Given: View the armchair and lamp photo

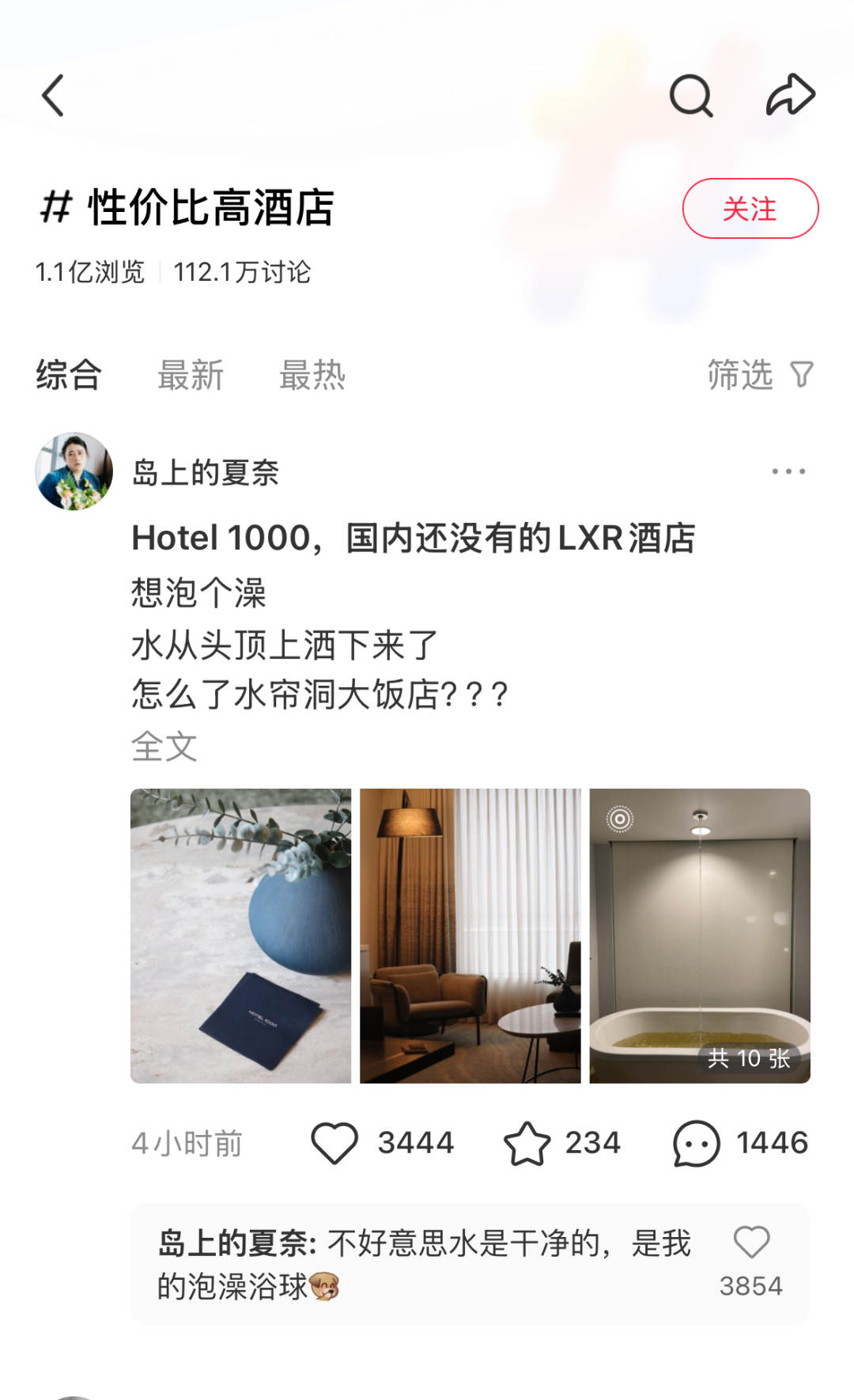Looking at the screenshot, I should (470, 936).
